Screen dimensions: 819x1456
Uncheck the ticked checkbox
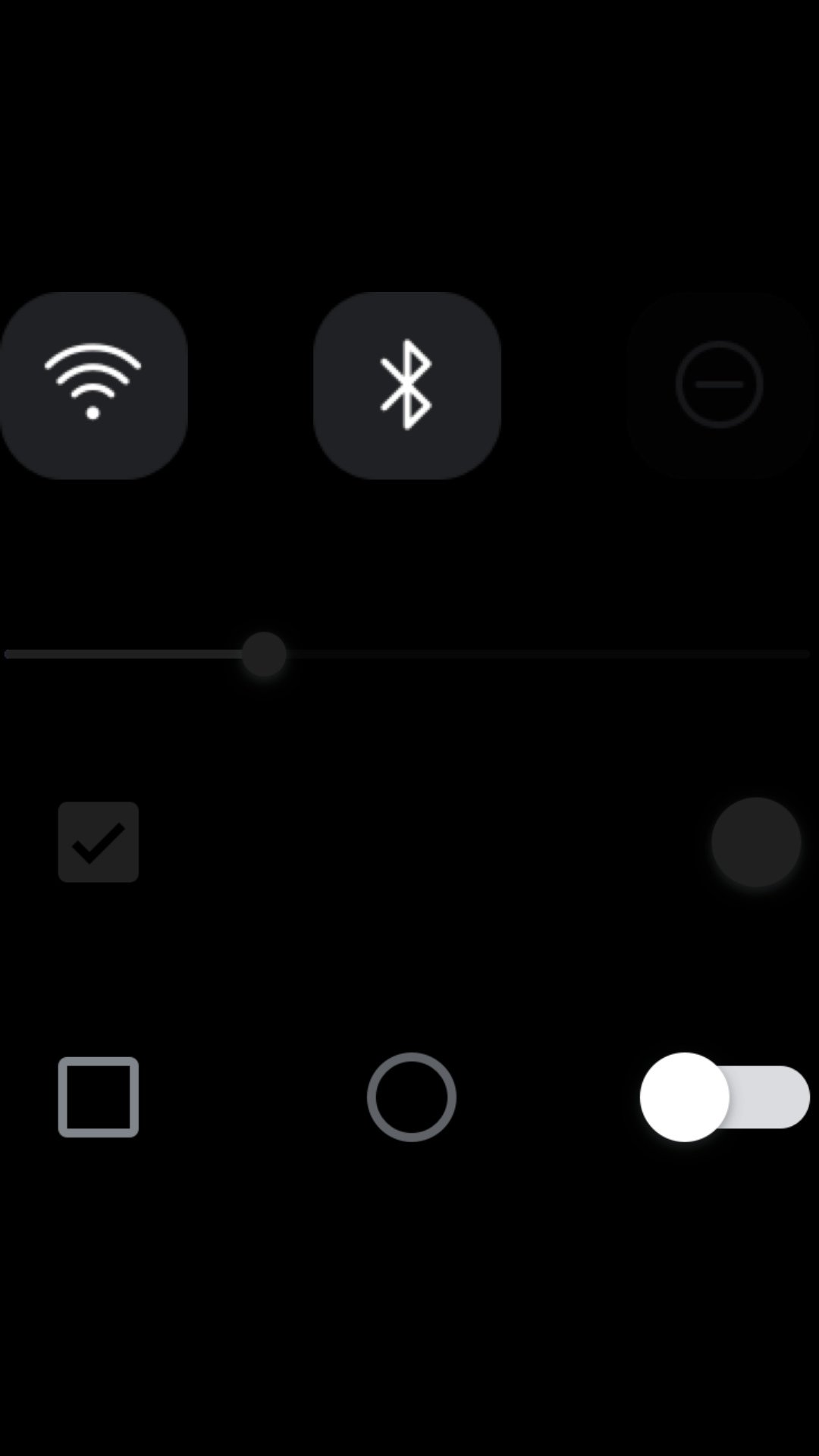click(x=99, y=842)
